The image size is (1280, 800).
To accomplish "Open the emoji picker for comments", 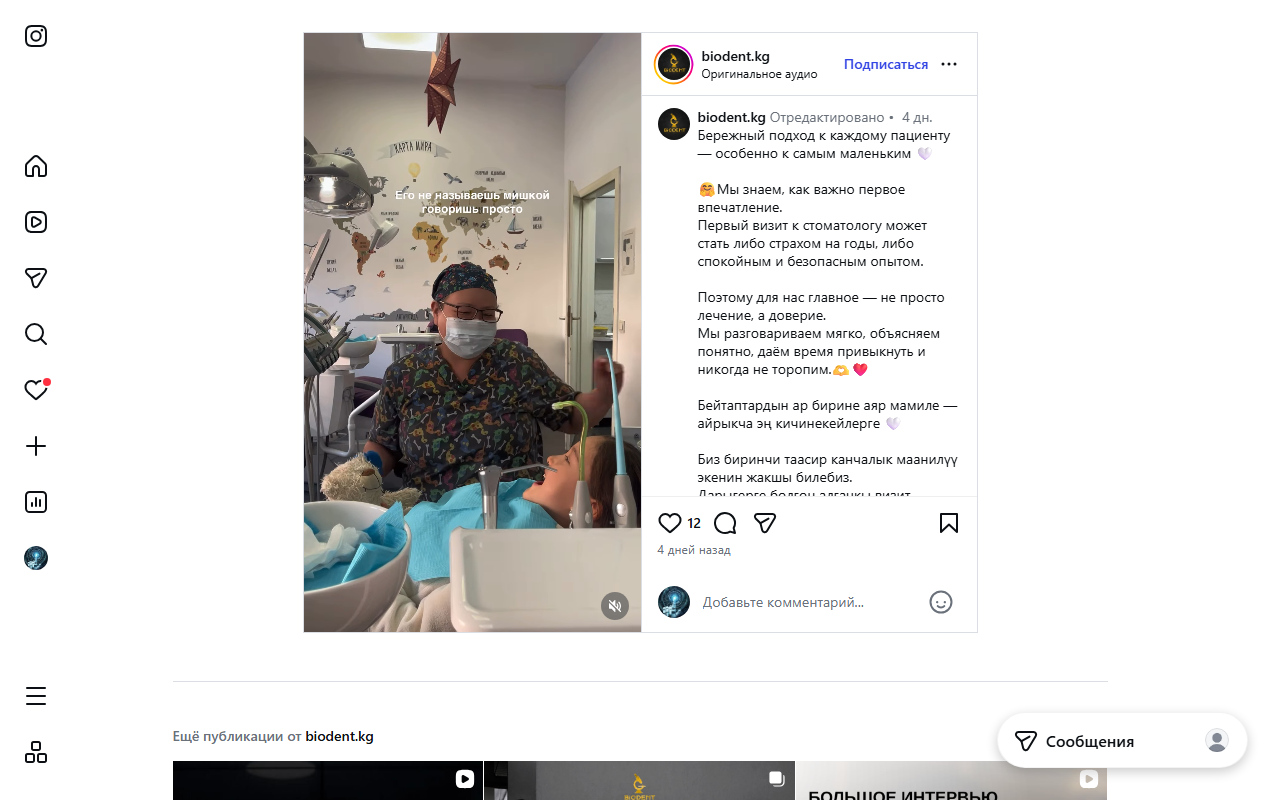I will [941, 602].
